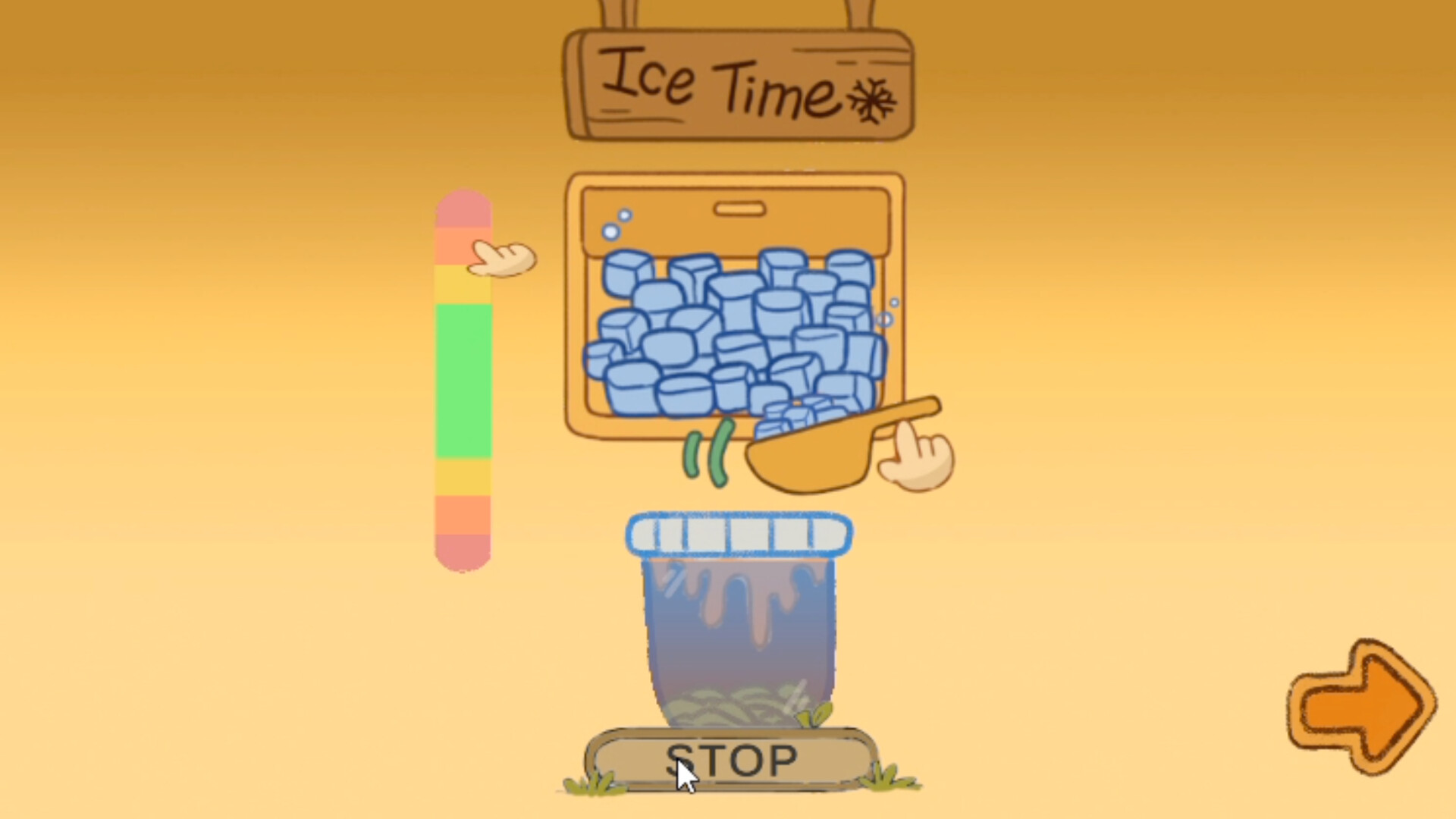The width and height of the screenshot is (1456, 819).
Task: Go to next step with orange arrow
Action: click(1362, 707)
